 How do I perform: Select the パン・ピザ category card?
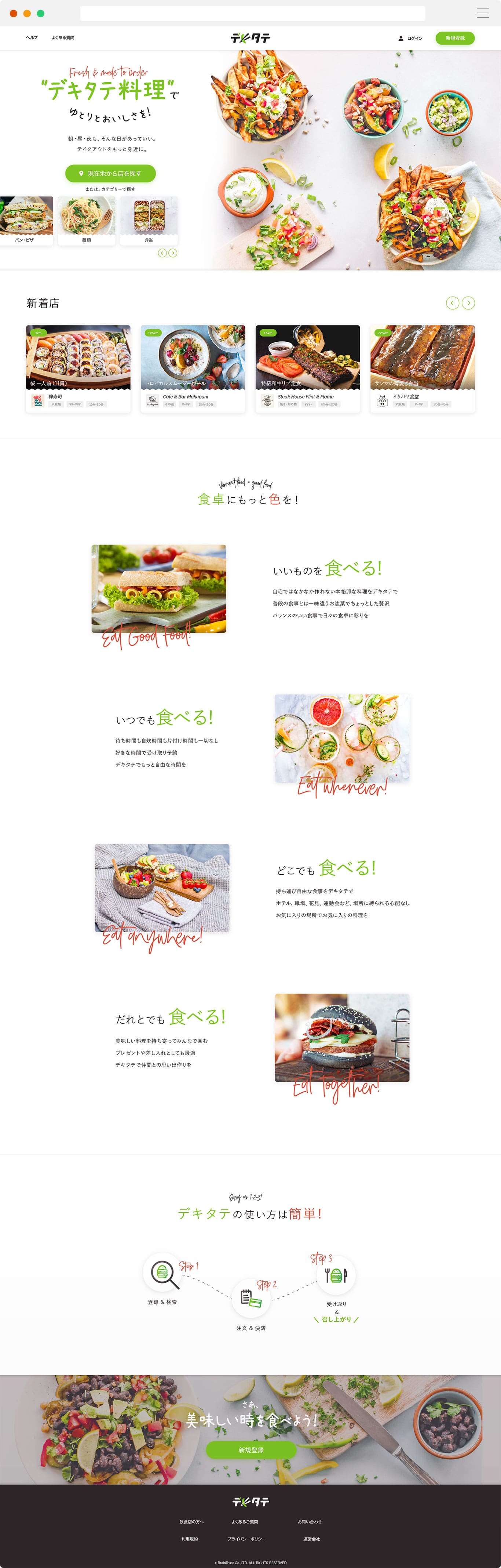click(26, 220)
